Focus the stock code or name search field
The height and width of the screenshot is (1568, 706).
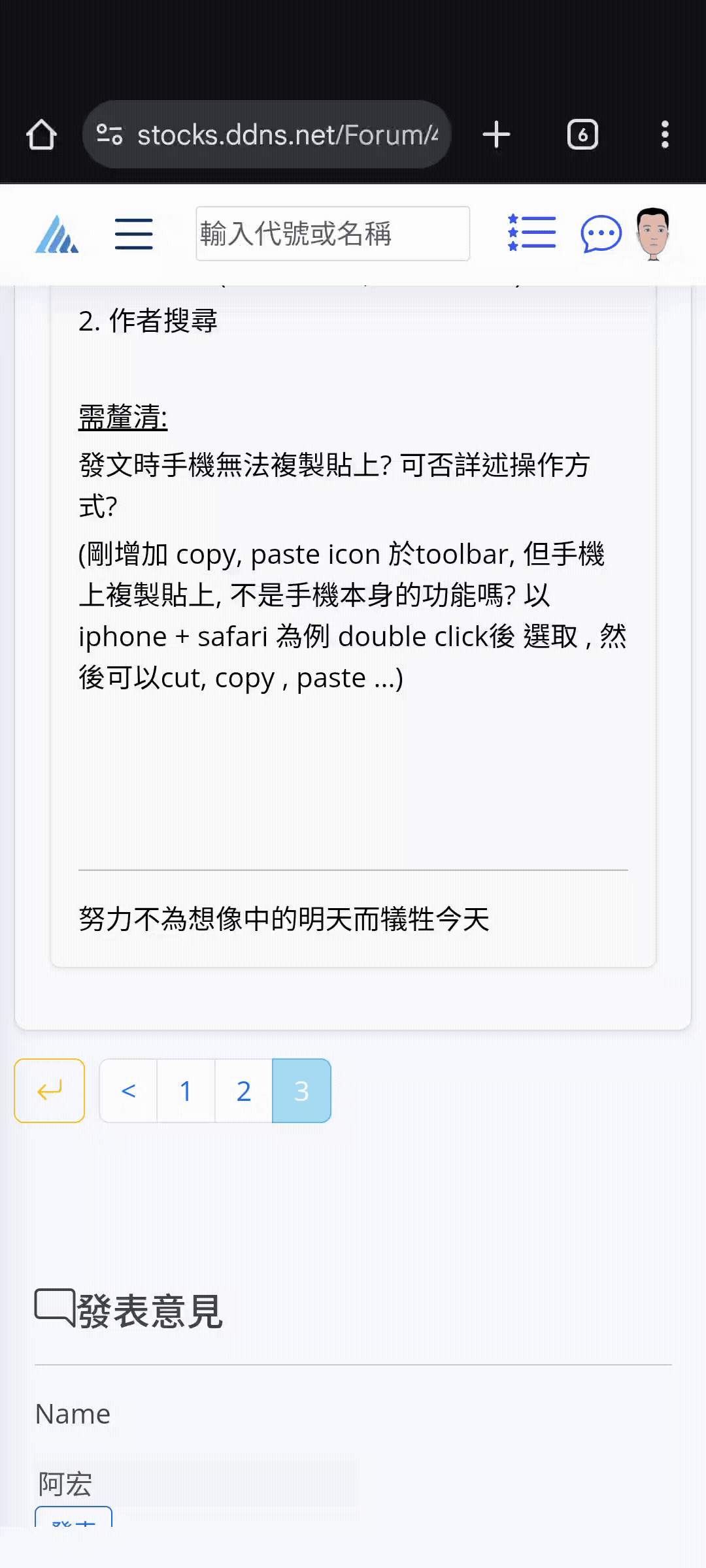pyautogui.click(x=332, y=234)
